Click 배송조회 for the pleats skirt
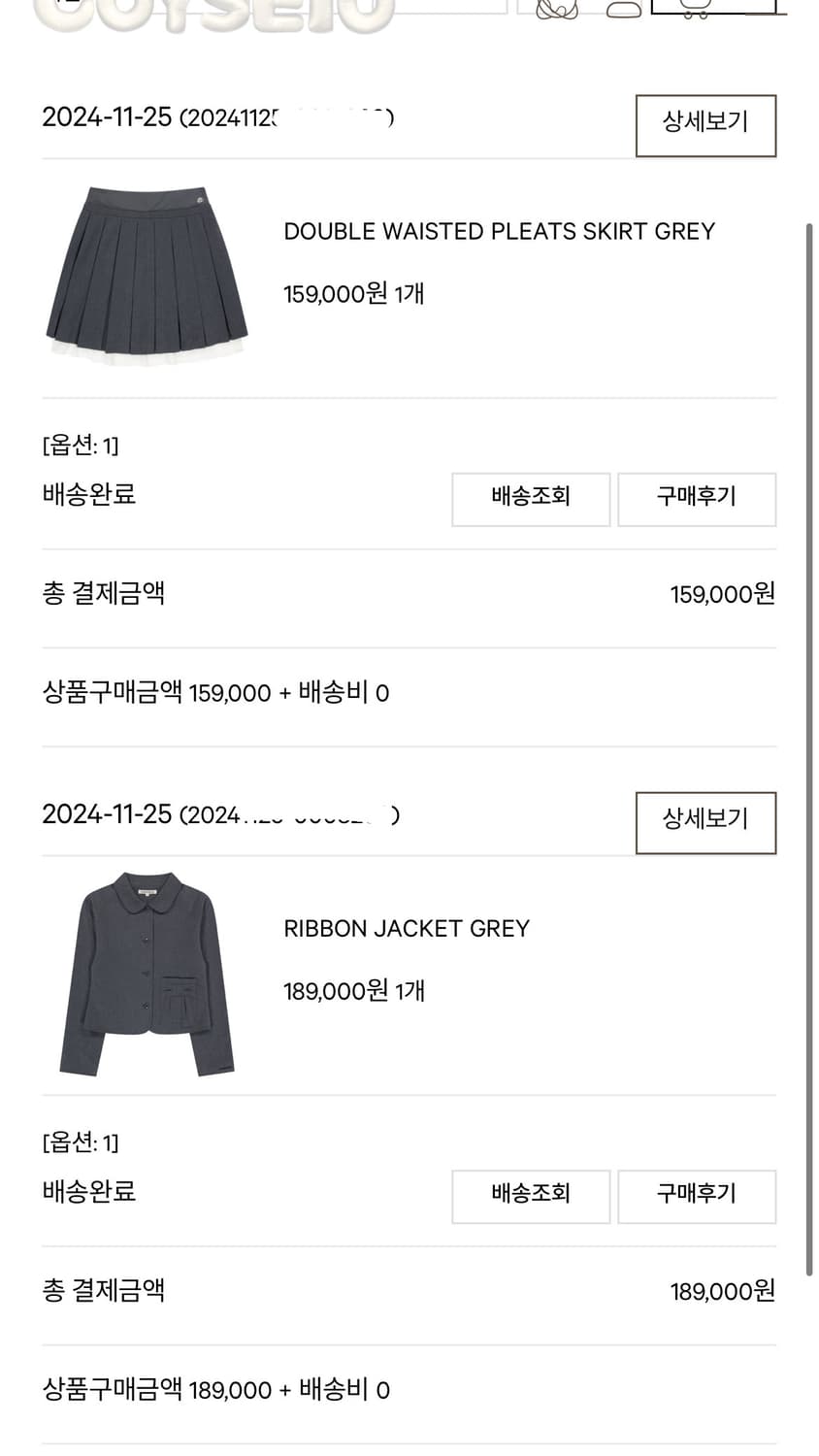The image size is (819, 1456). tap(531, 499)
